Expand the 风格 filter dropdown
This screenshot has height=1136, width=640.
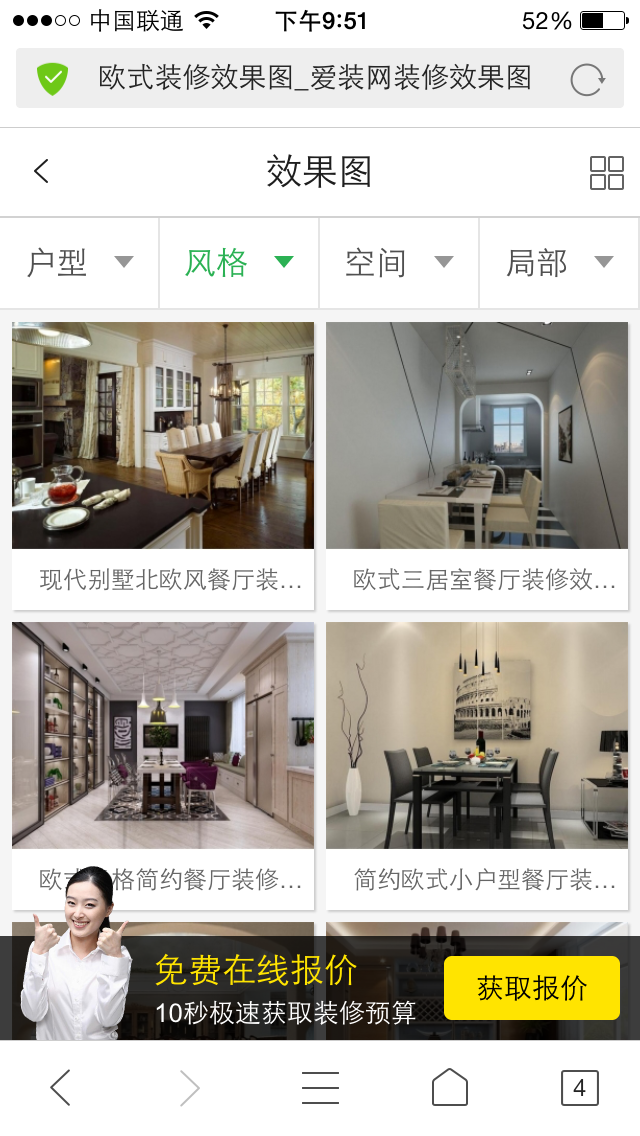tap(239, 263)
